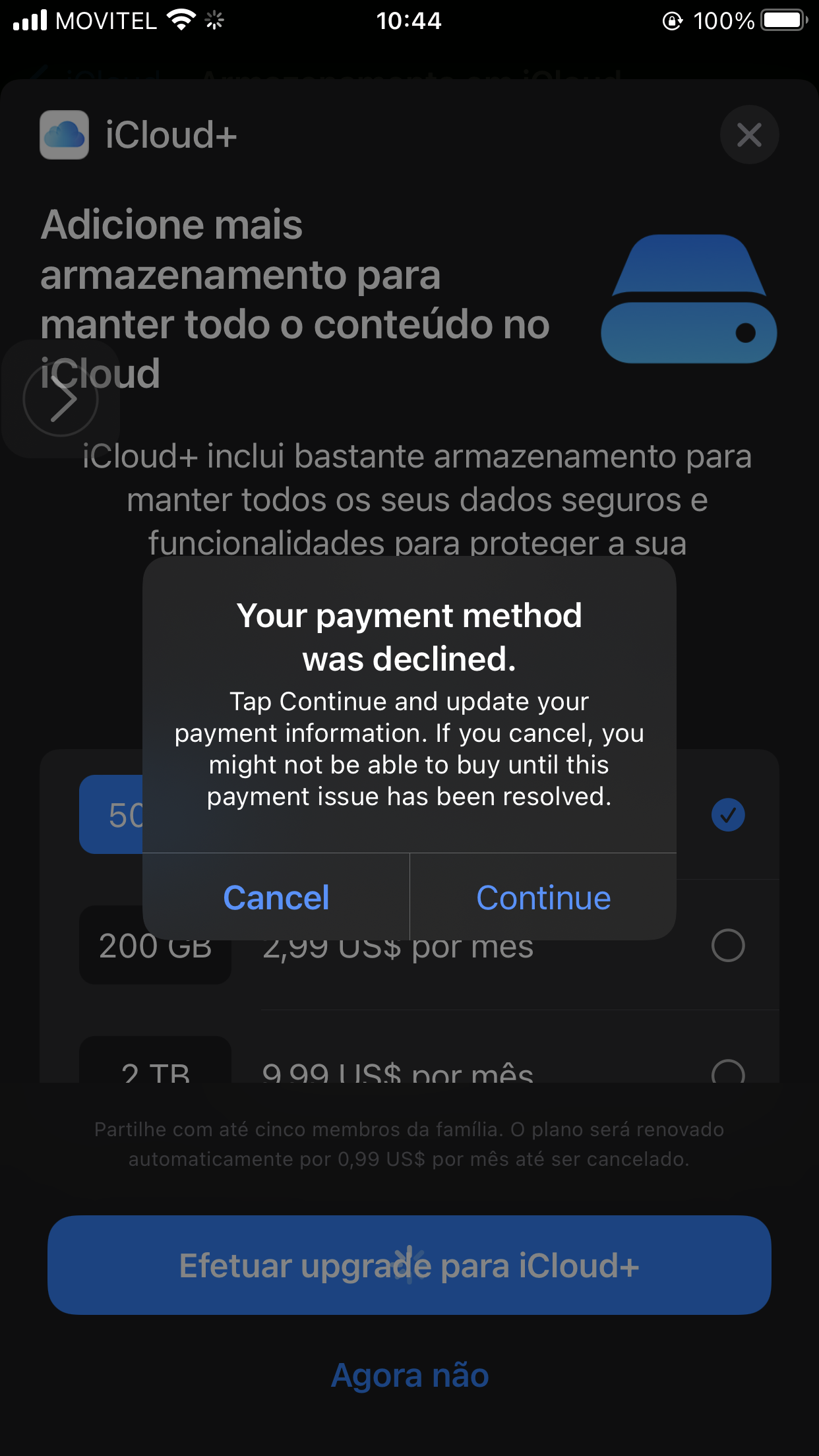
Task: Select the 50 GB plan checkmark
Action: [x=728, y=815]
